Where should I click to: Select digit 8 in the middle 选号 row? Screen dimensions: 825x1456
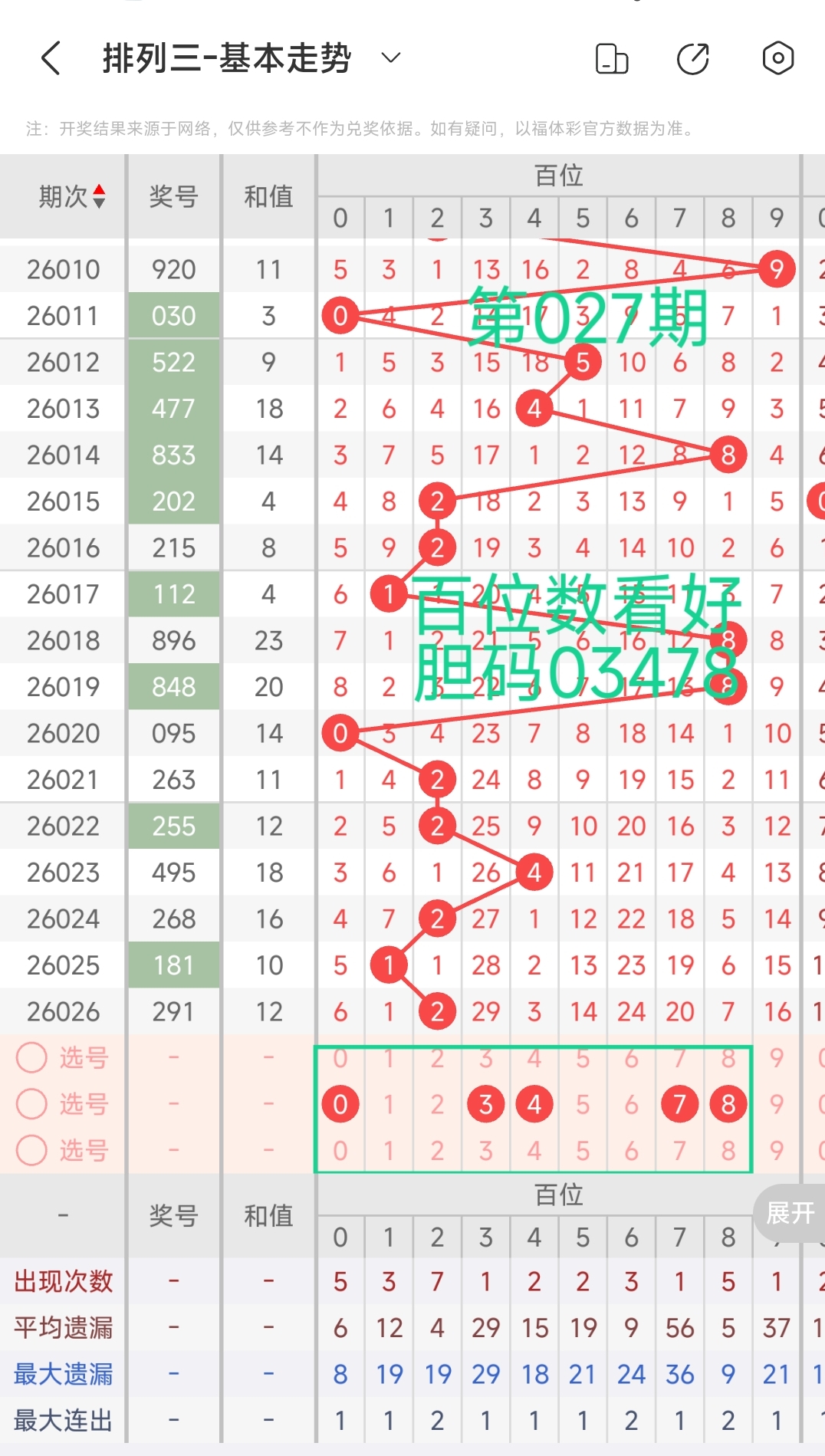click(x=728, y=1104)
